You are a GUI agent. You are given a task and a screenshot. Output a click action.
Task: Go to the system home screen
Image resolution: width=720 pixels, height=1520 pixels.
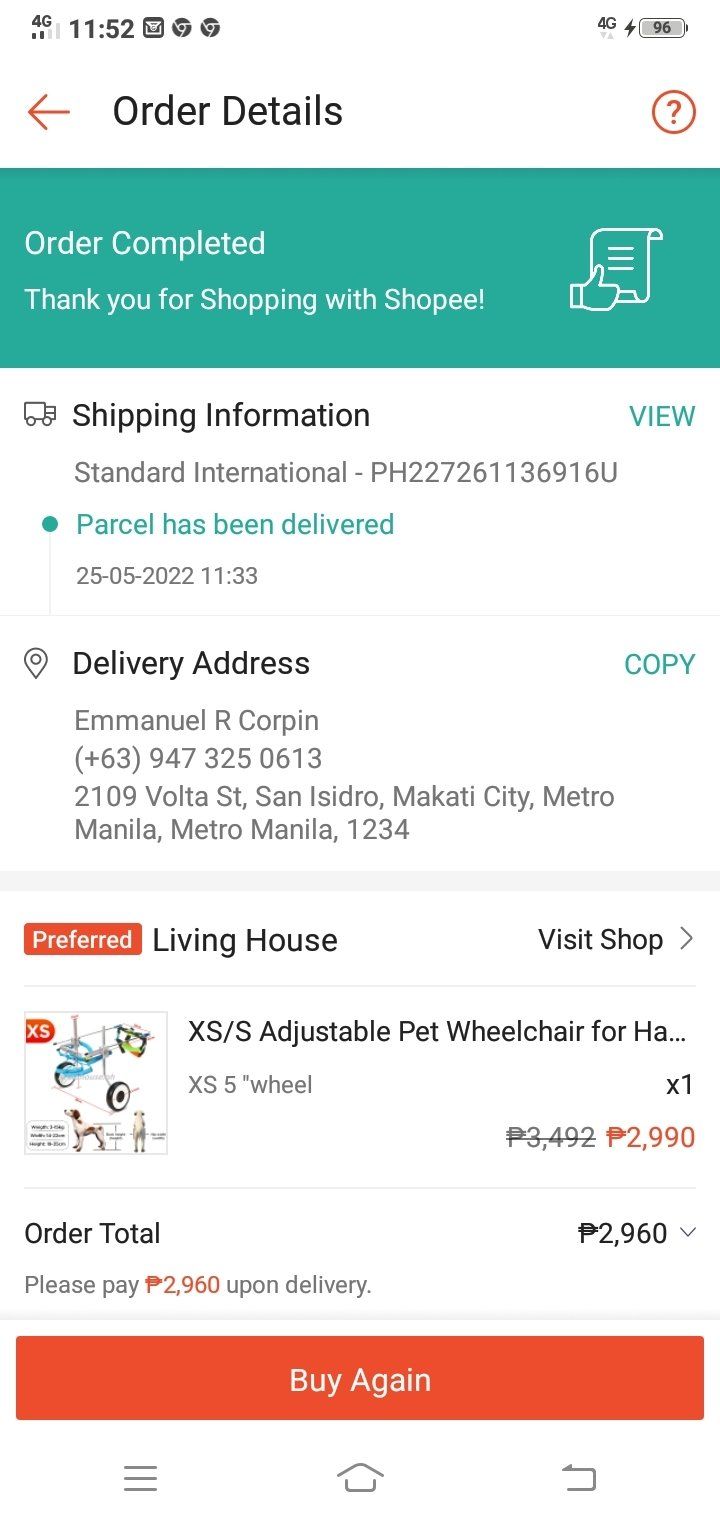[360, 1477]
